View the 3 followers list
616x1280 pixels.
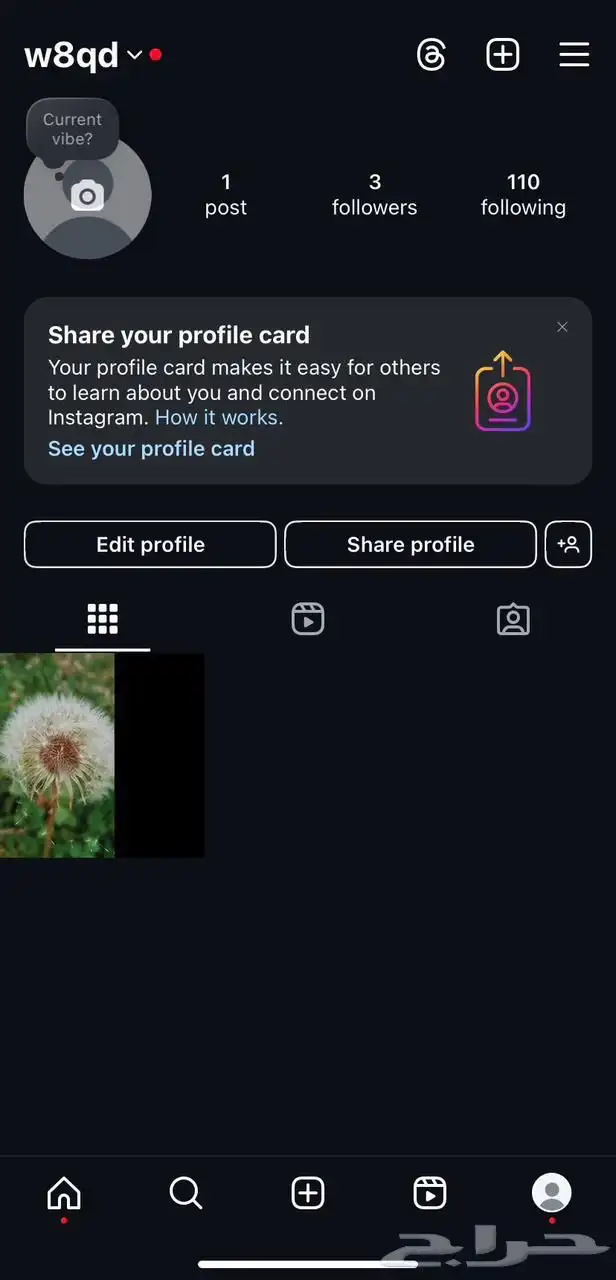click(x=374, y=195)
